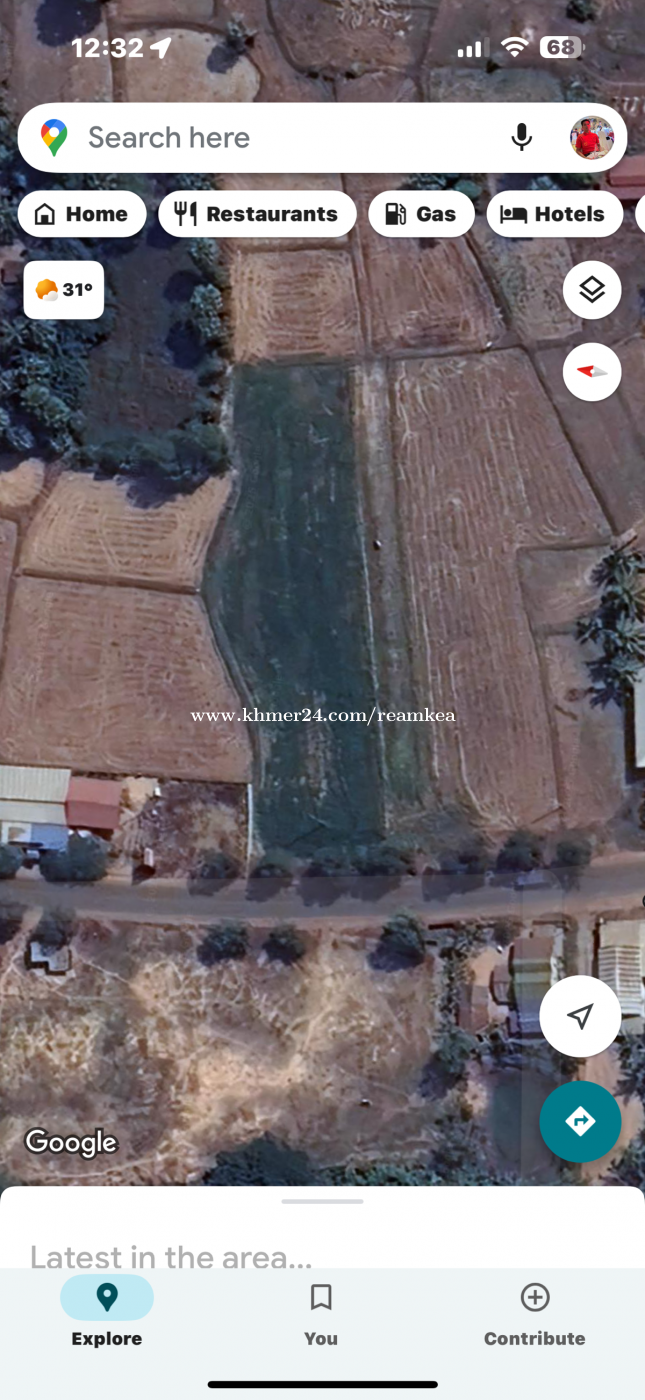Switch to the Explore tab

(x=107, y=1312)
